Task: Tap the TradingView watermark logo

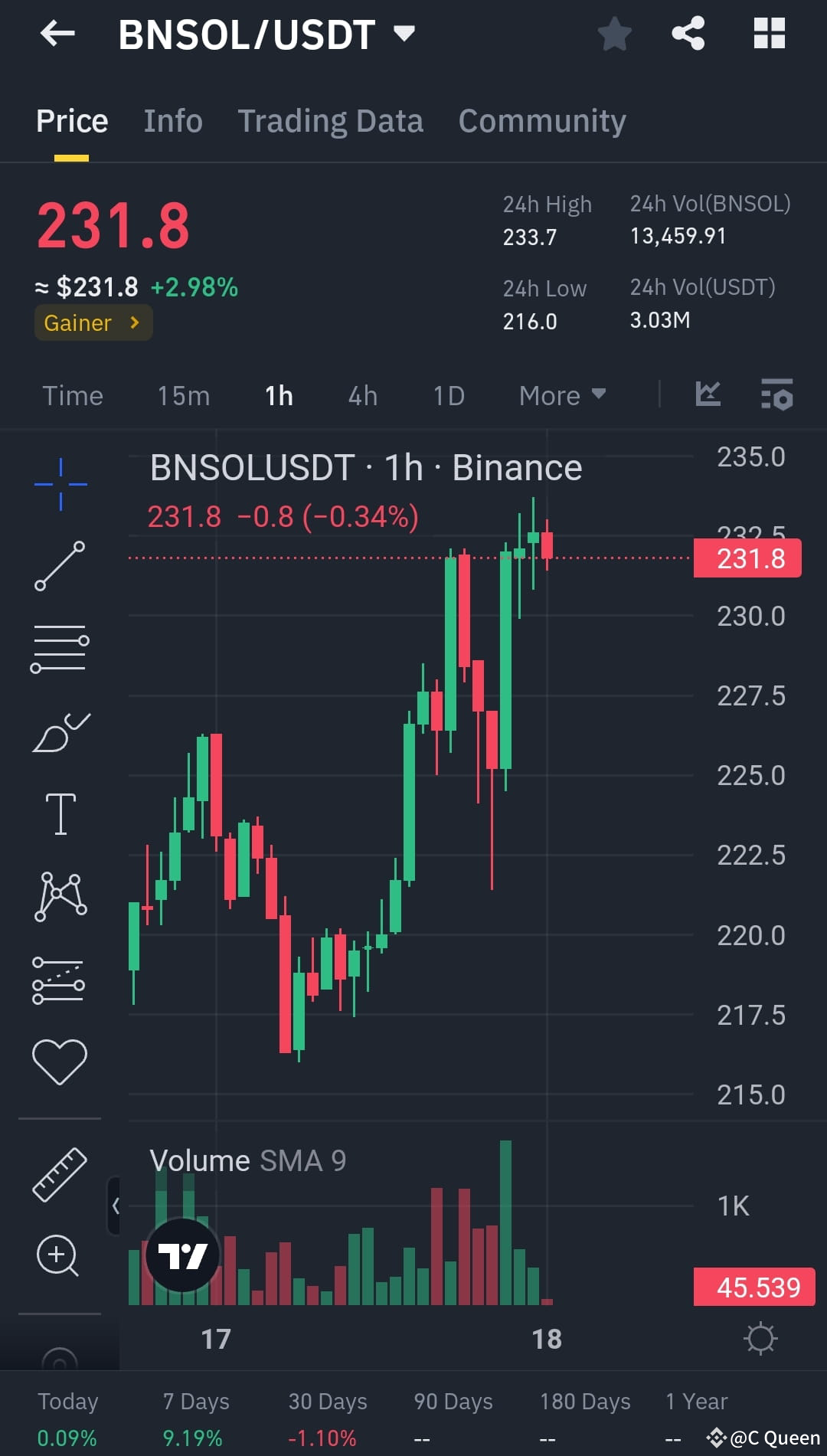Action: point(184,1255)
